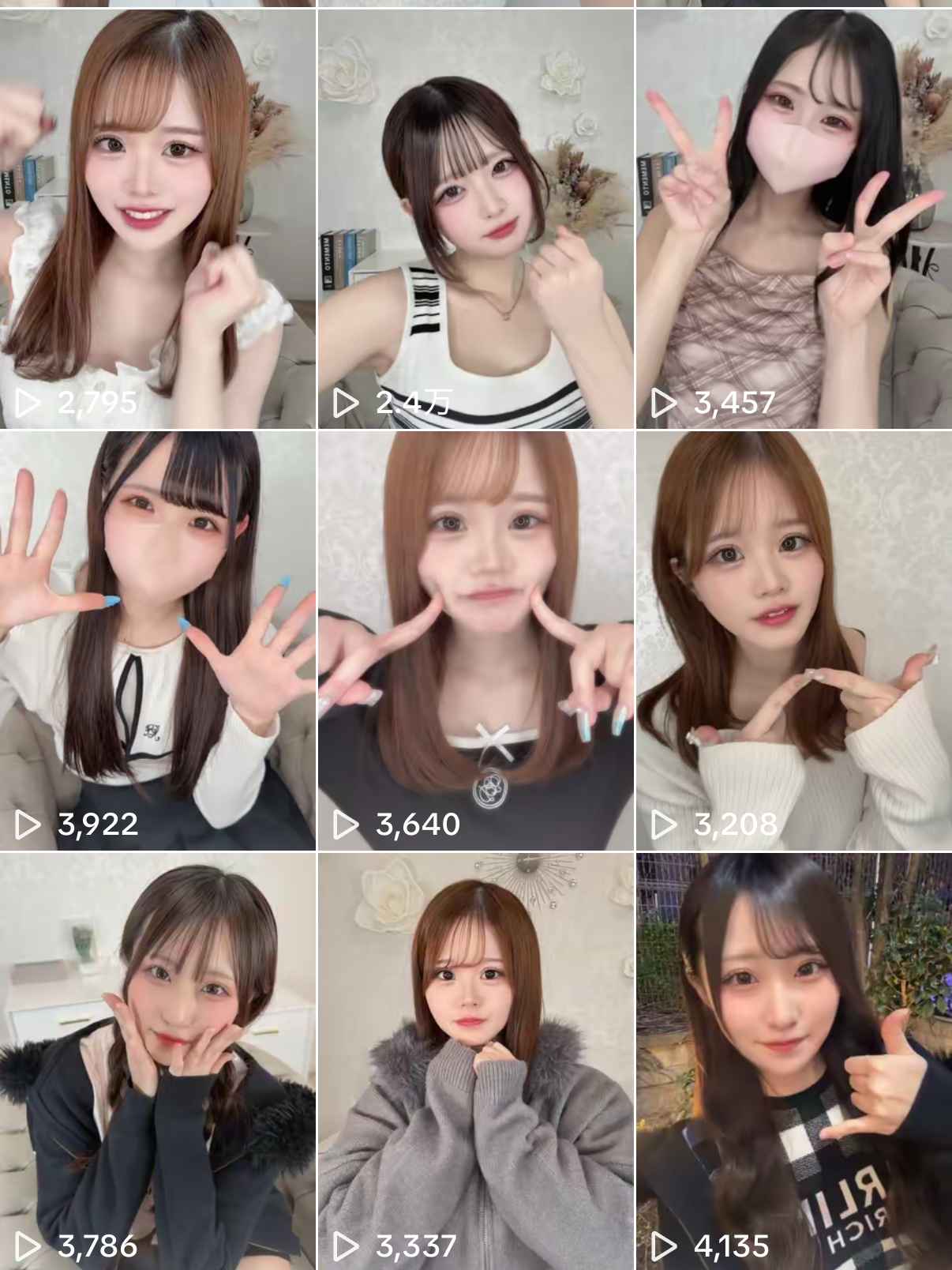Open the video with 2,795 views
The image size is (952, 1270).
157,219
